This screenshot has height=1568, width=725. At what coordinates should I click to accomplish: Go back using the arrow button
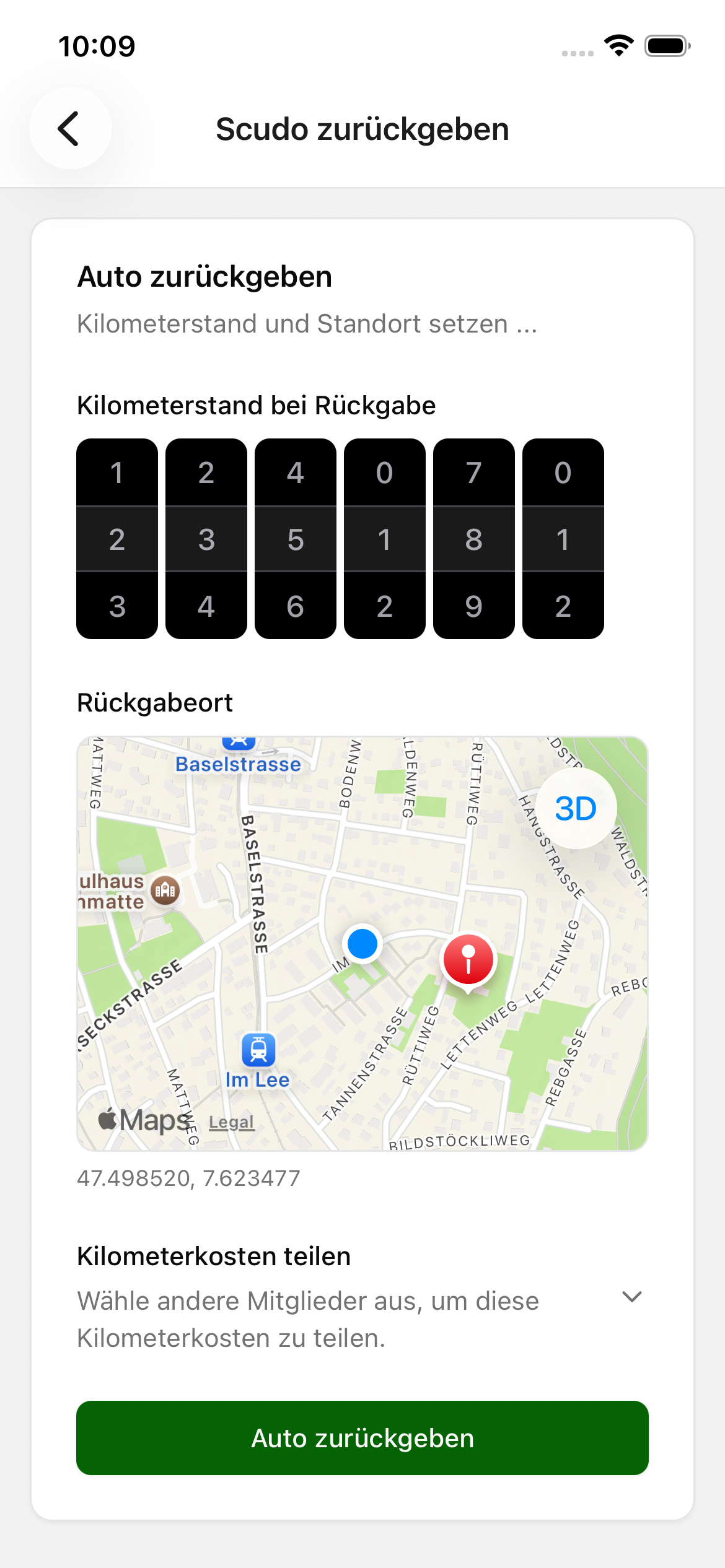71,128
